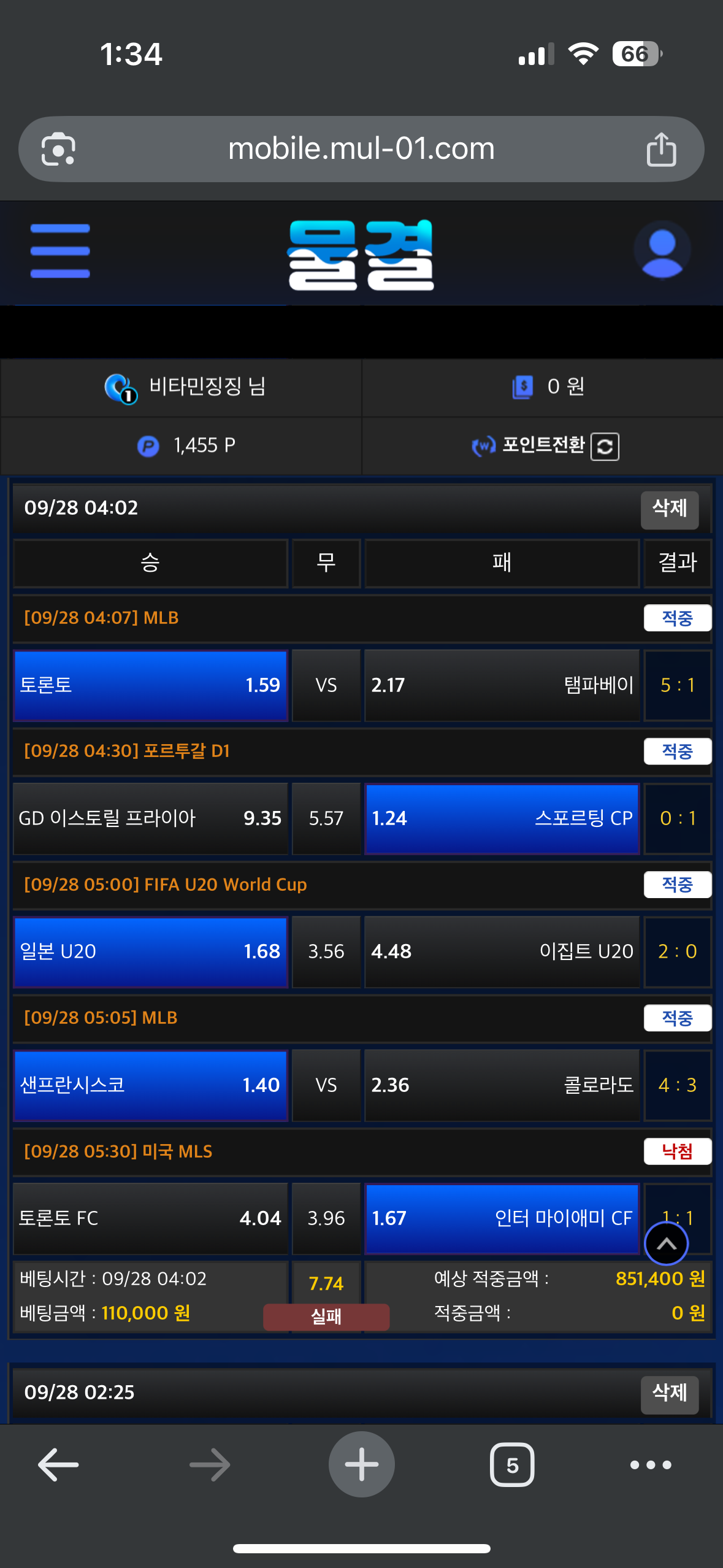Open a new browser tab
This screenshot has width=723, height=1568.
coord(361,1465)
